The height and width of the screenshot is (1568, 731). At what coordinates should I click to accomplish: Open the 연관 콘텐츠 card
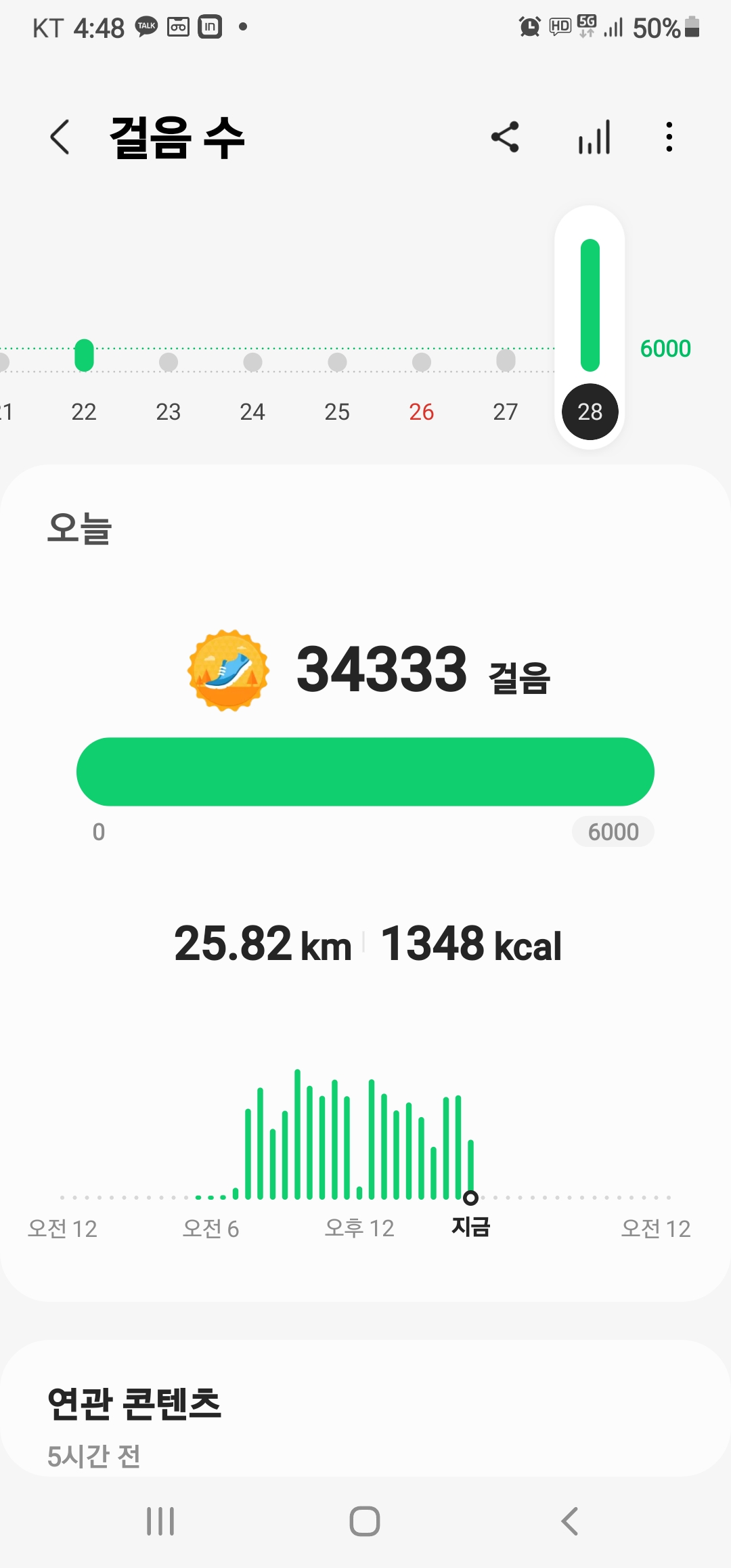(365, 1408)
